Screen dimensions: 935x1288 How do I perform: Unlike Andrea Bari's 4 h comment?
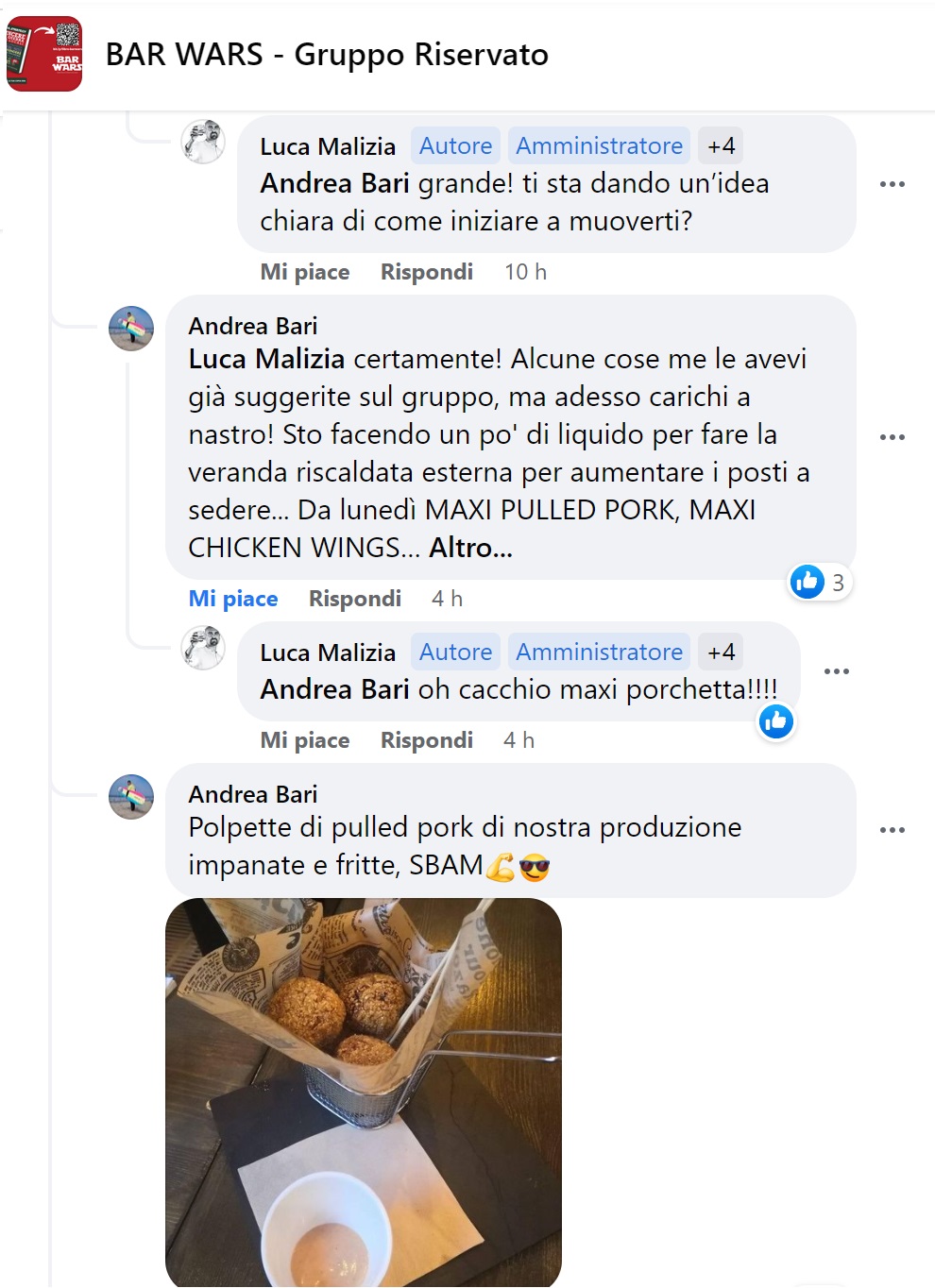(232, 599)
